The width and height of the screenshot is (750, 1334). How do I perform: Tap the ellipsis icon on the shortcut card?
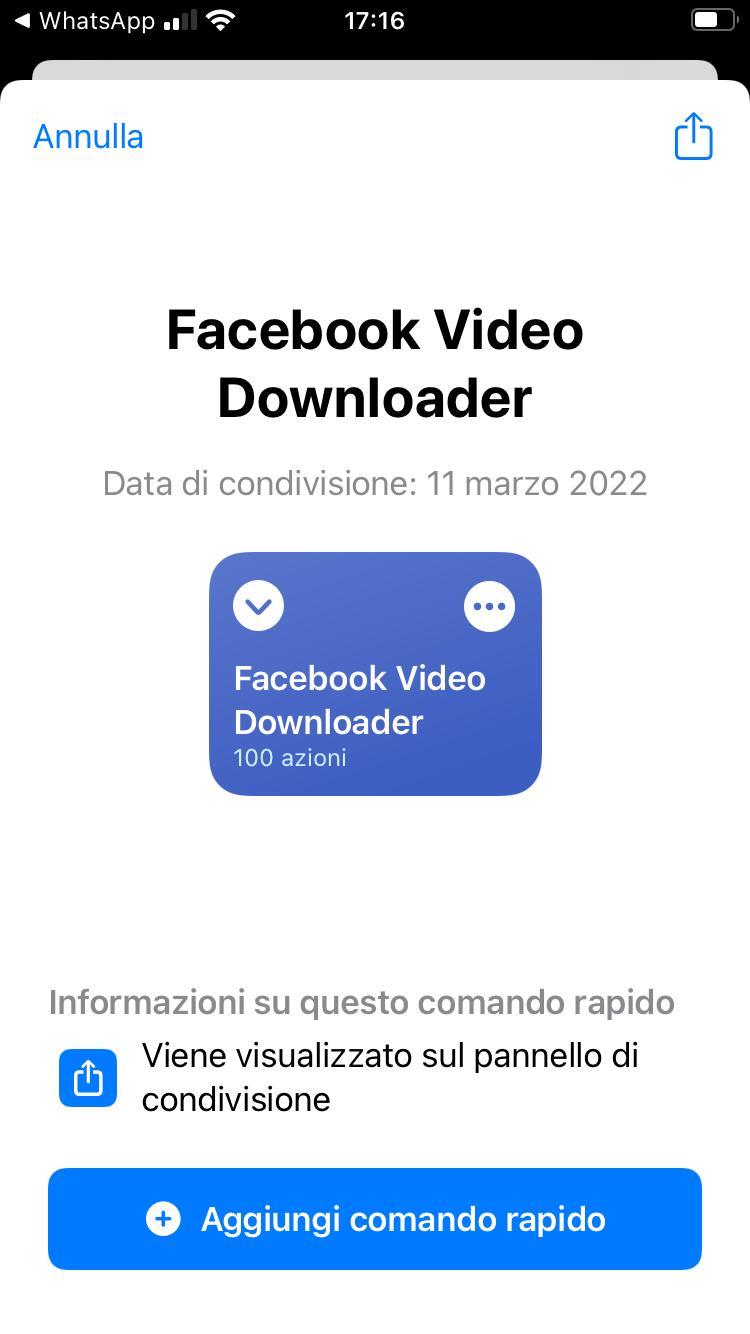tap(489, 605)
